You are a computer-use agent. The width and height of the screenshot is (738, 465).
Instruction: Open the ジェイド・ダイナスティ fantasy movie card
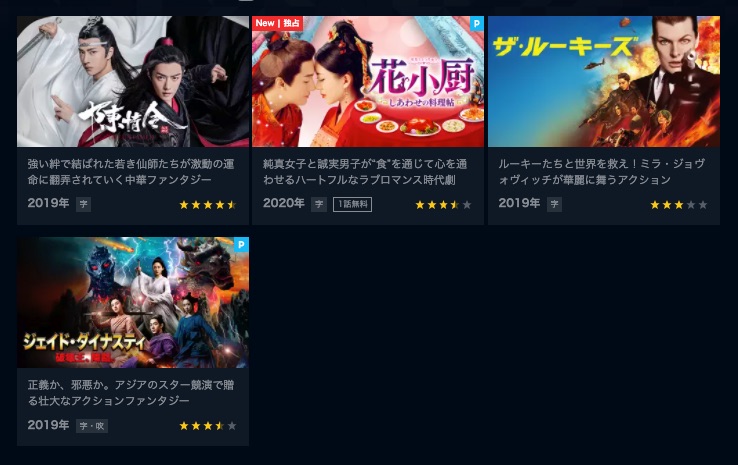tap(133, 303)
